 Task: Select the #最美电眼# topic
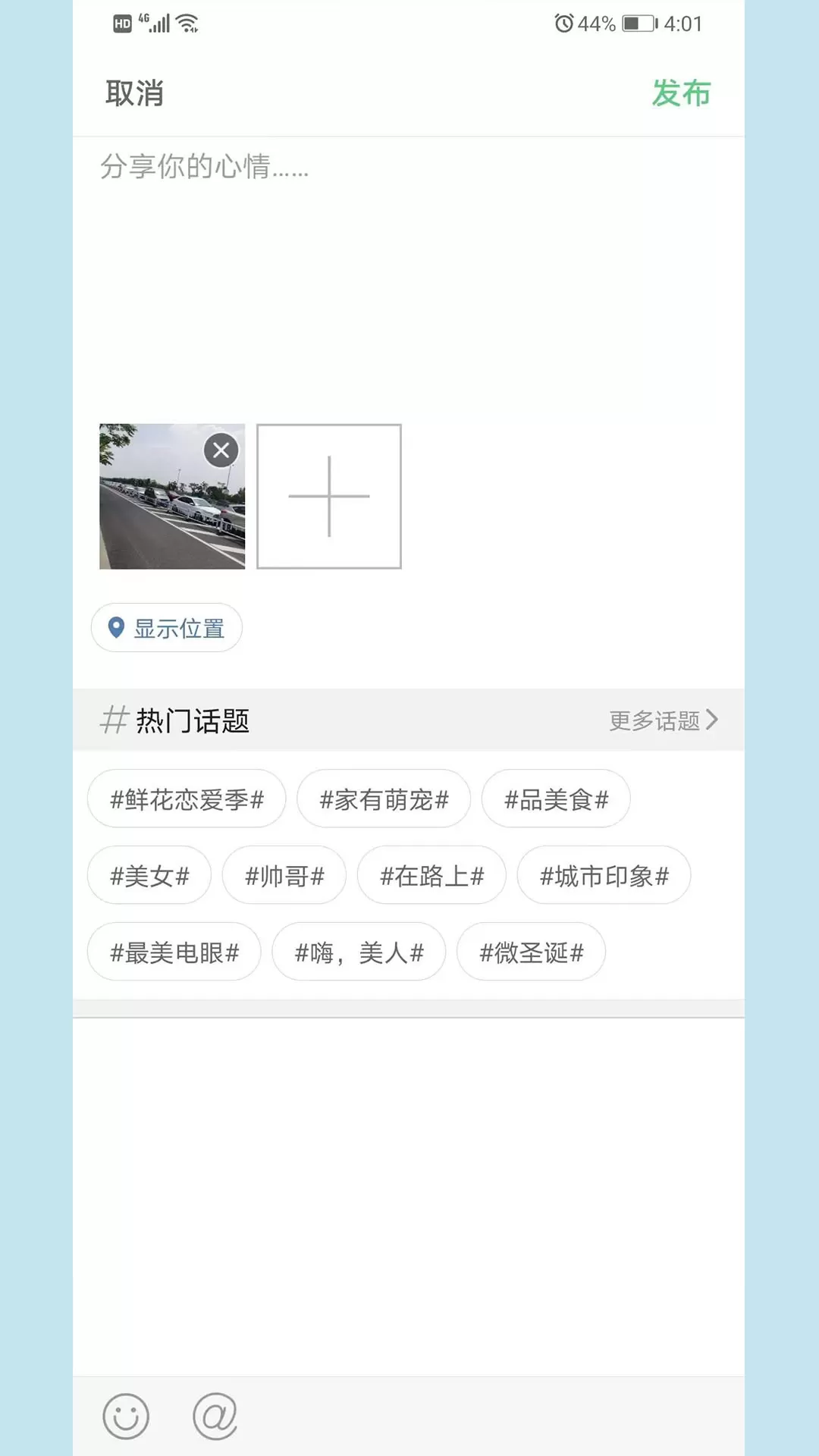point(174,952)
